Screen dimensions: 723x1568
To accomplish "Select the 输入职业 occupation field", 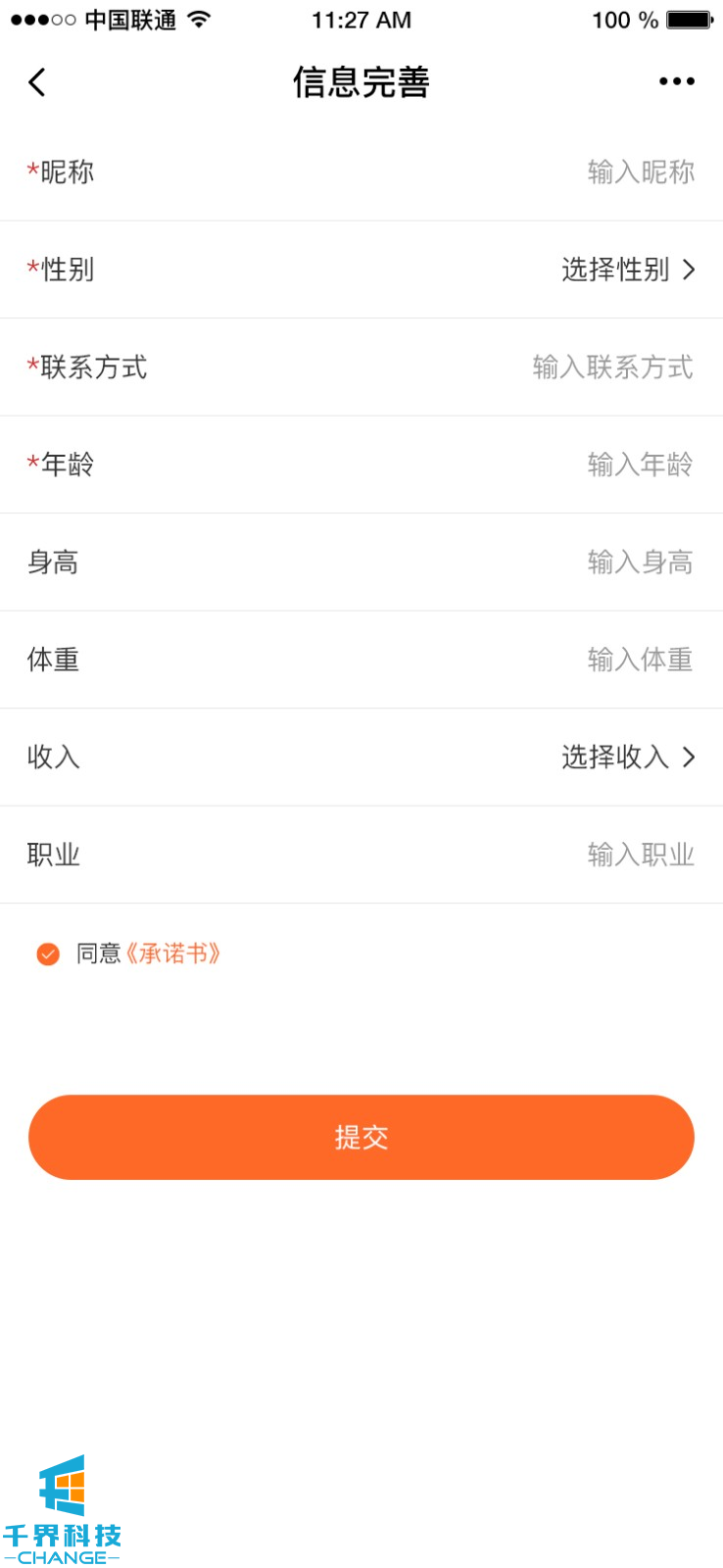I will (x=641, y=855).
